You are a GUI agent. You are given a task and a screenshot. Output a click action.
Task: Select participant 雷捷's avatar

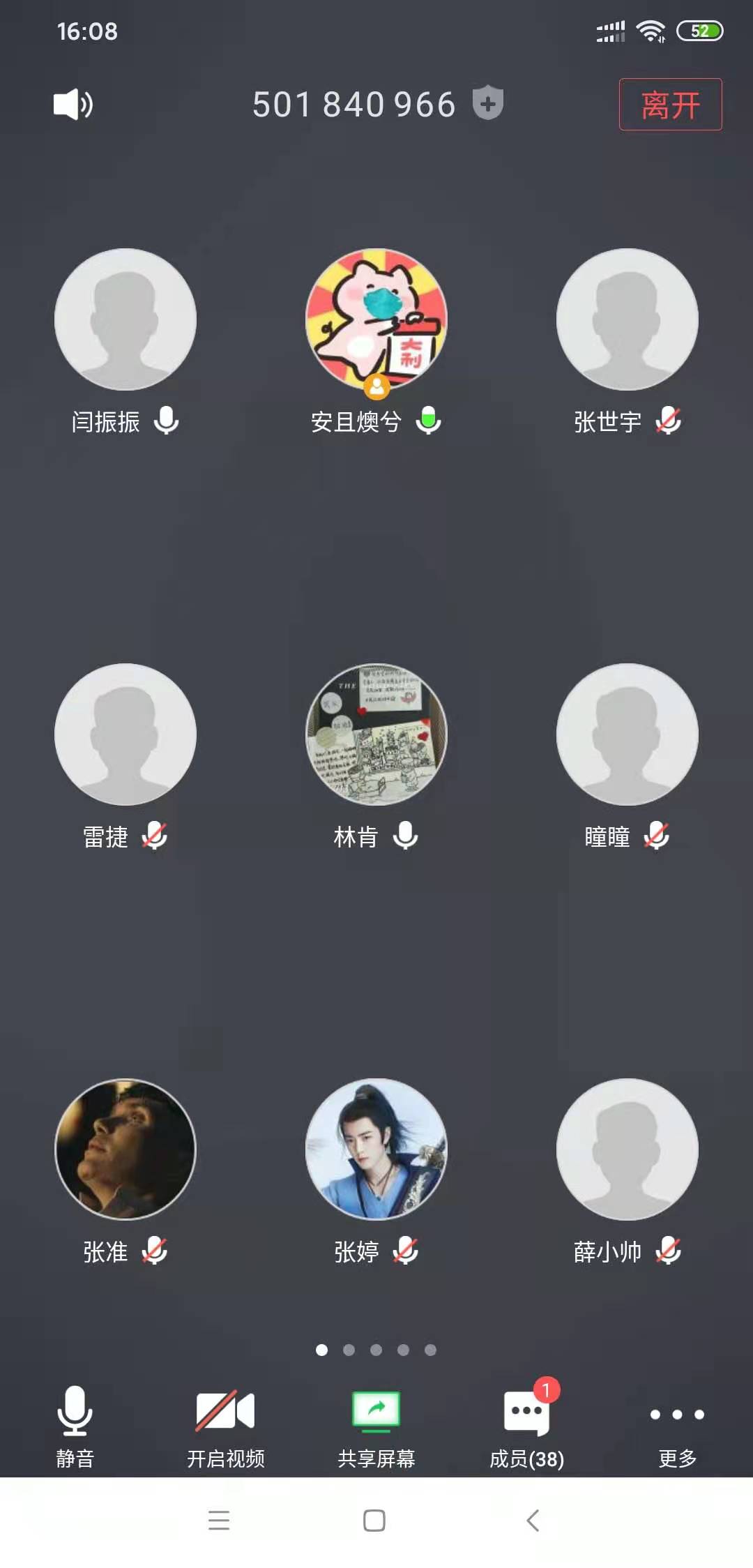(x=125, y=734)
